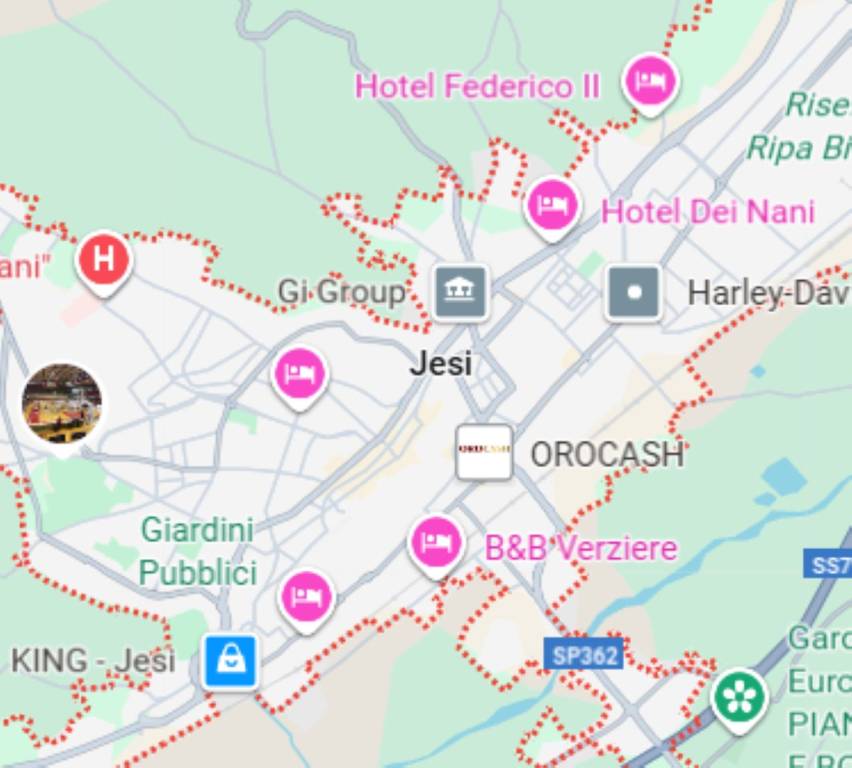852x768 pixels.
Task: Select the Harley-Davidson place pin
Action: pyautogui.click(x=634, y=293)
